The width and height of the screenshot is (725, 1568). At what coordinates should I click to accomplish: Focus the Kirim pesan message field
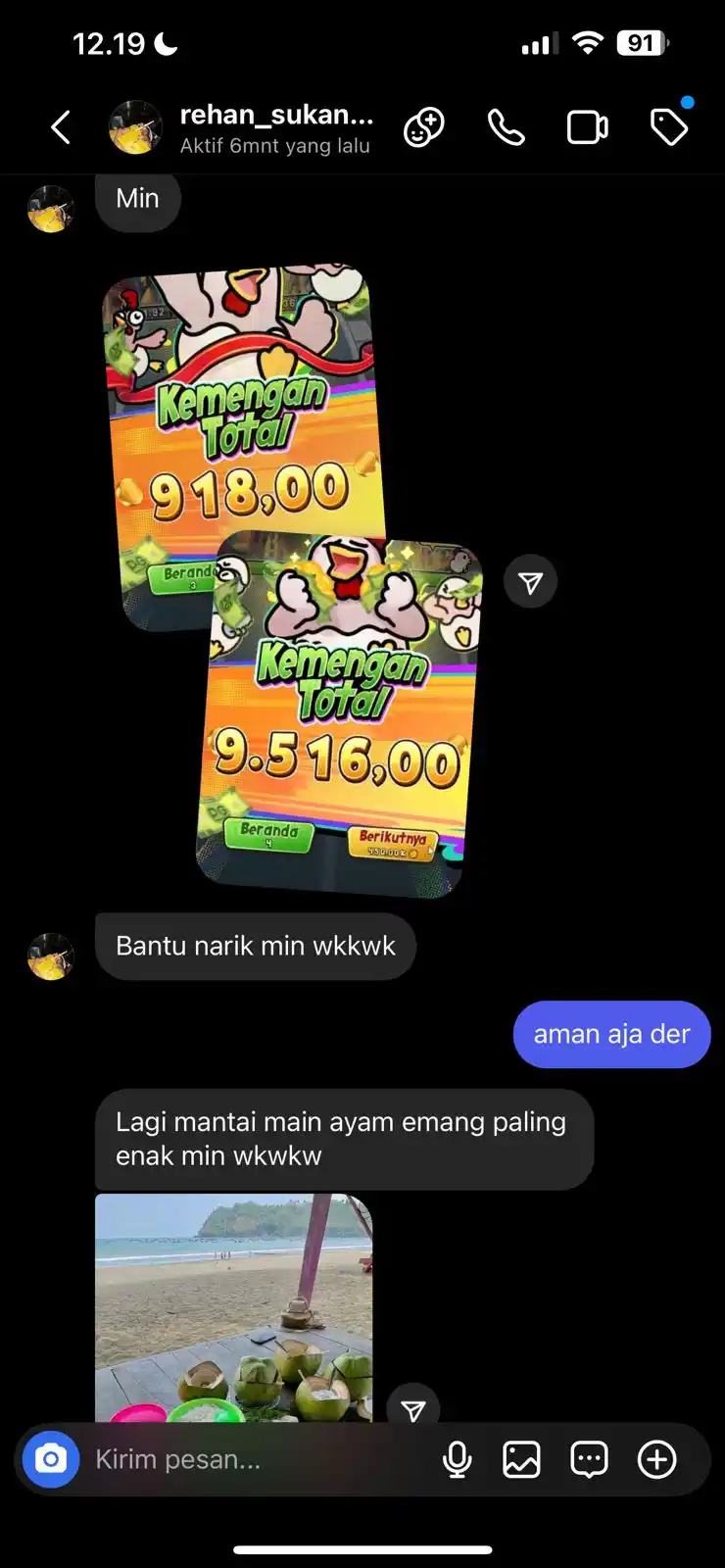click(x=255, y=1459)
